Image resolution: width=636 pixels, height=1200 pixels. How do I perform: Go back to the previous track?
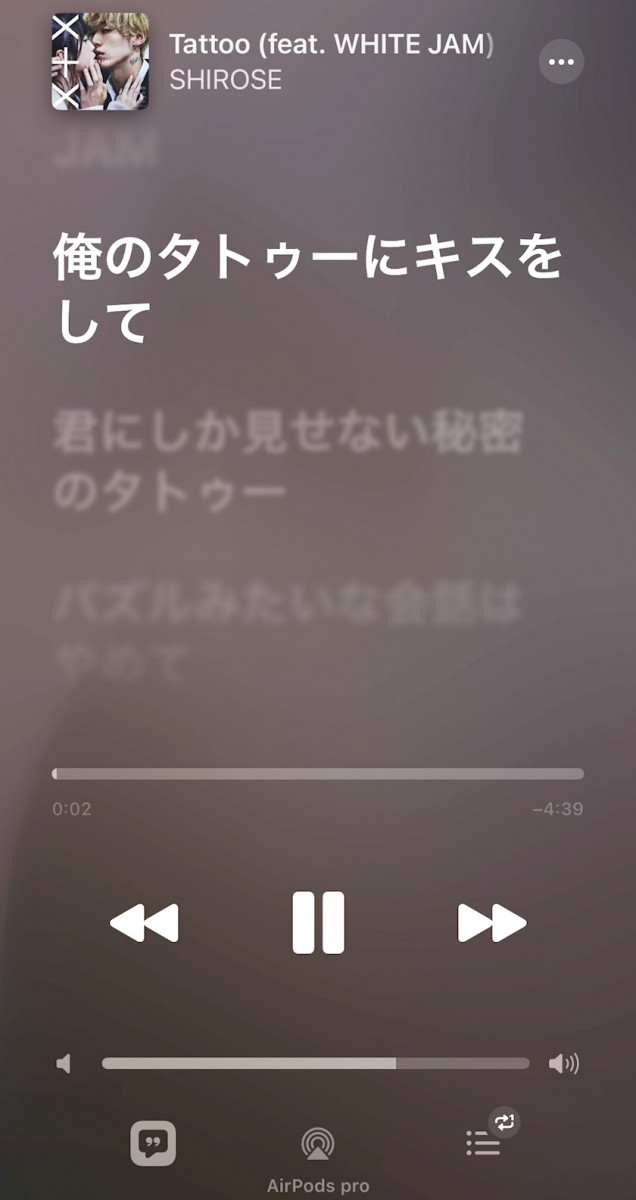pyautogui.click(x=144, y=922)
